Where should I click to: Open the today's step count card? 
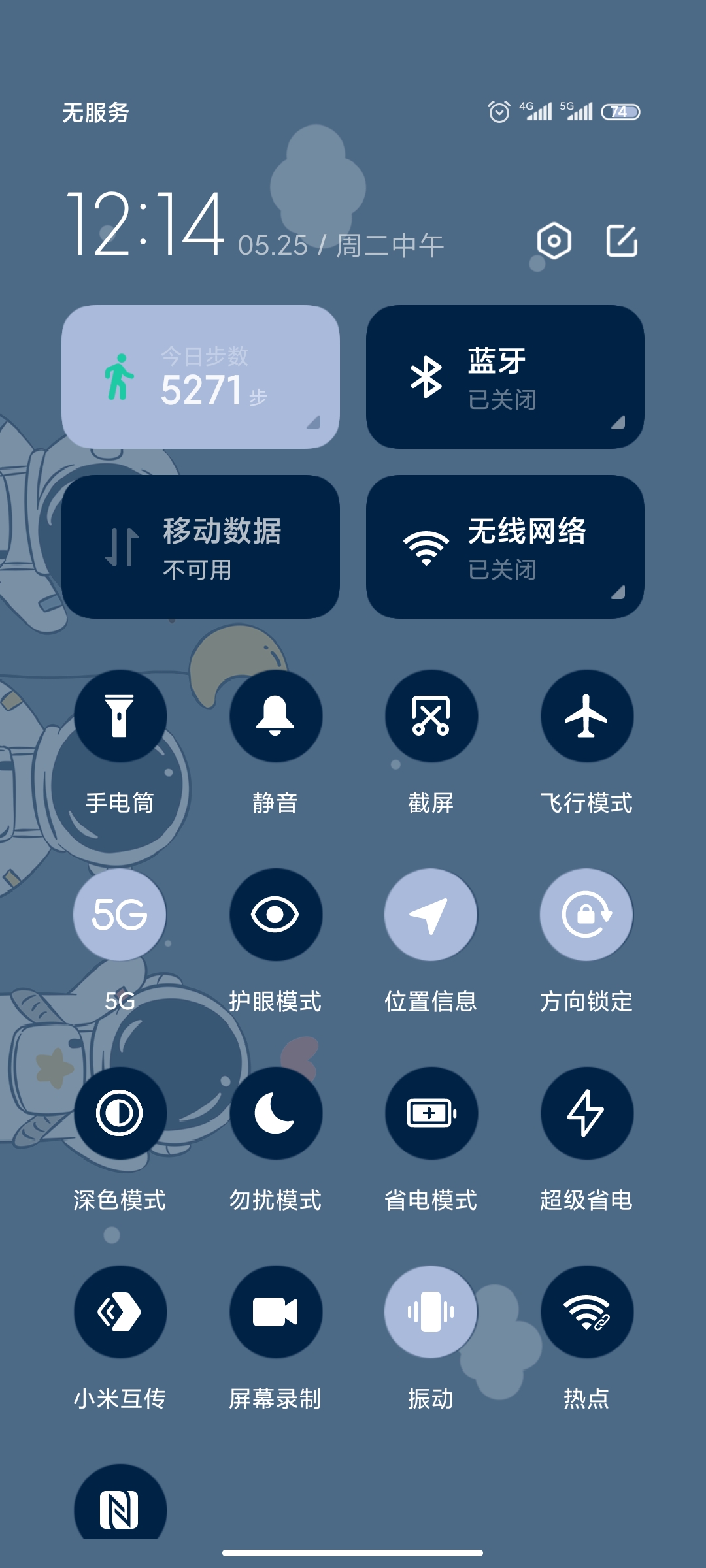(x=201, y=377)
